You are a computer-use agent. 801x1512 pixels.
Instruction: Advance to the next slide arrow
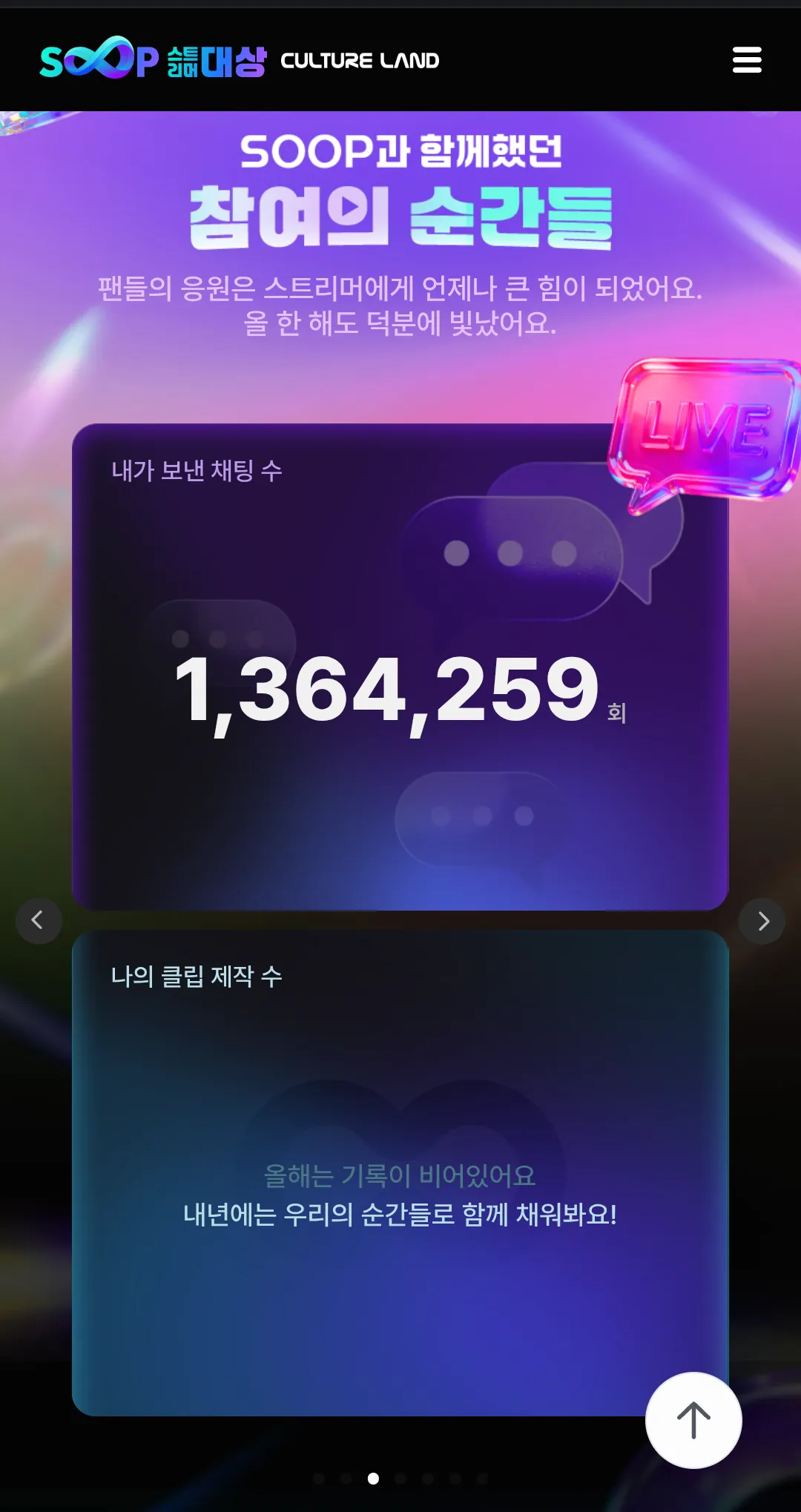click(x=762, y=921)
